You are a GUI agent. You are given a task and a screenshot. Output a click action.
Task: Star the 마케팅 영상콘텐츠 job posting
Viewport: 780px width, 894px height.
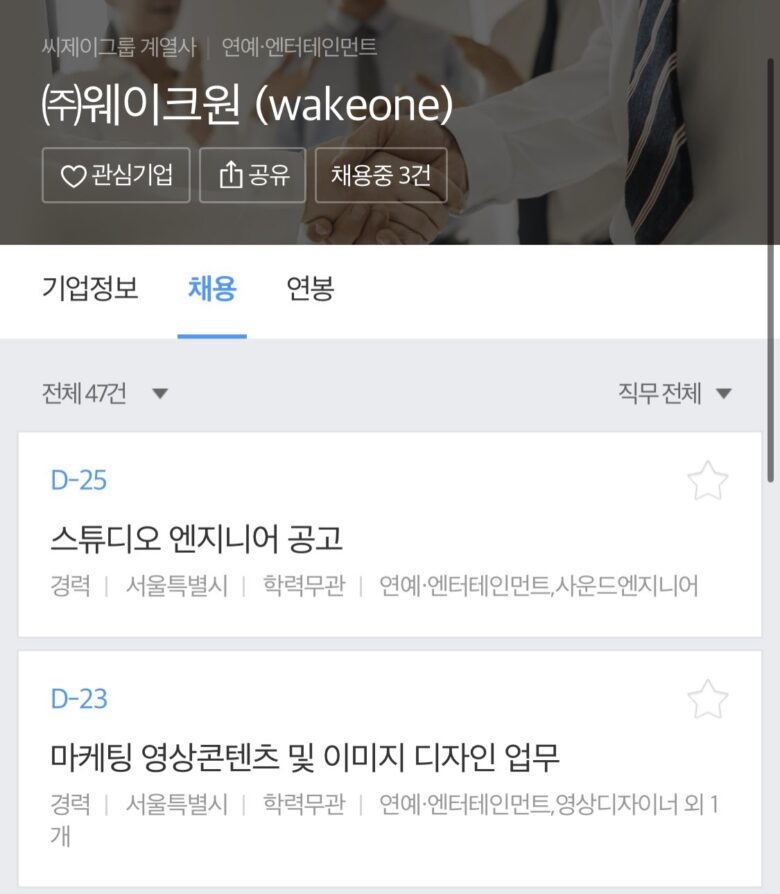pos(708,699)
